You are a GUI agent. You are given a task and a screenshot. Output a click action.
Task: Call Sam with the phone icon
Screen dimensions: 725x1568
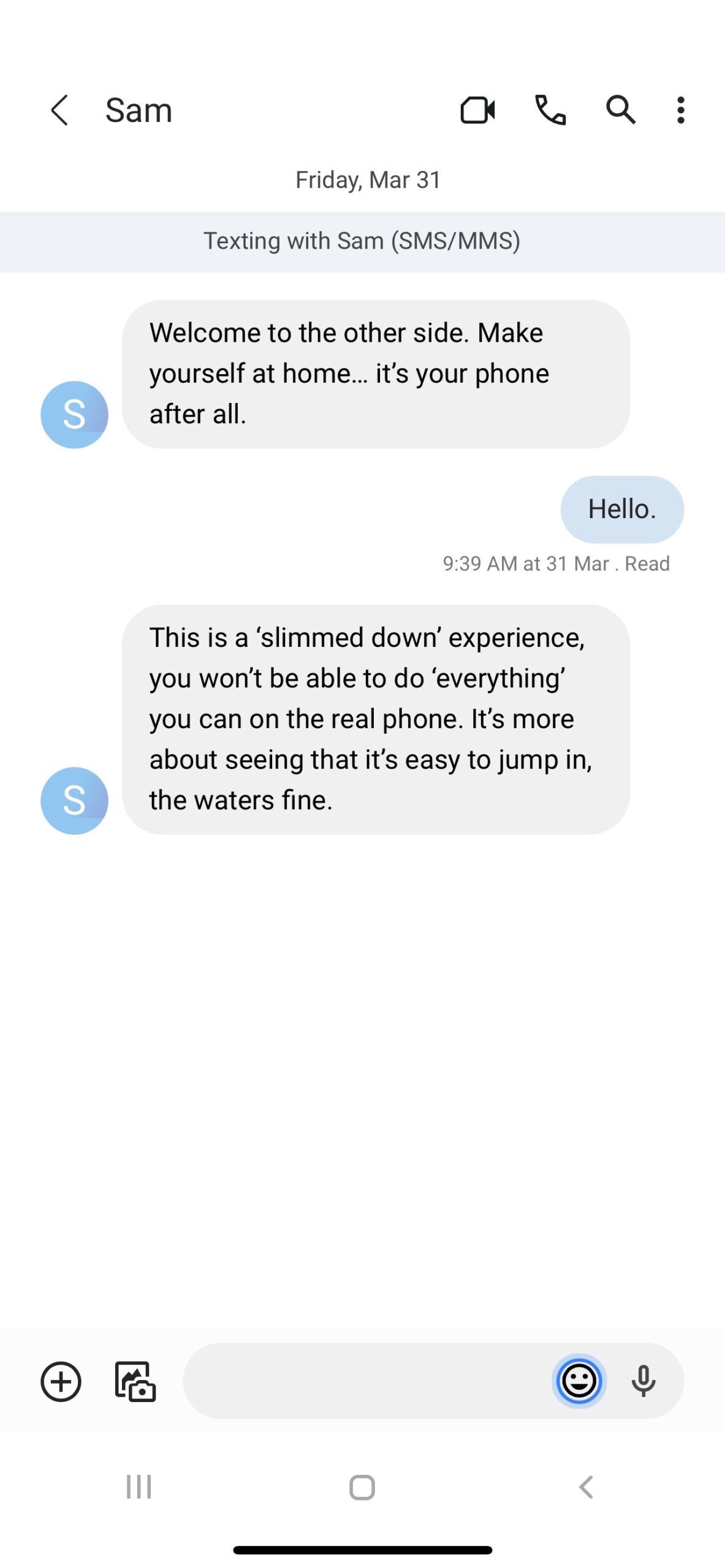click(550, 110)
